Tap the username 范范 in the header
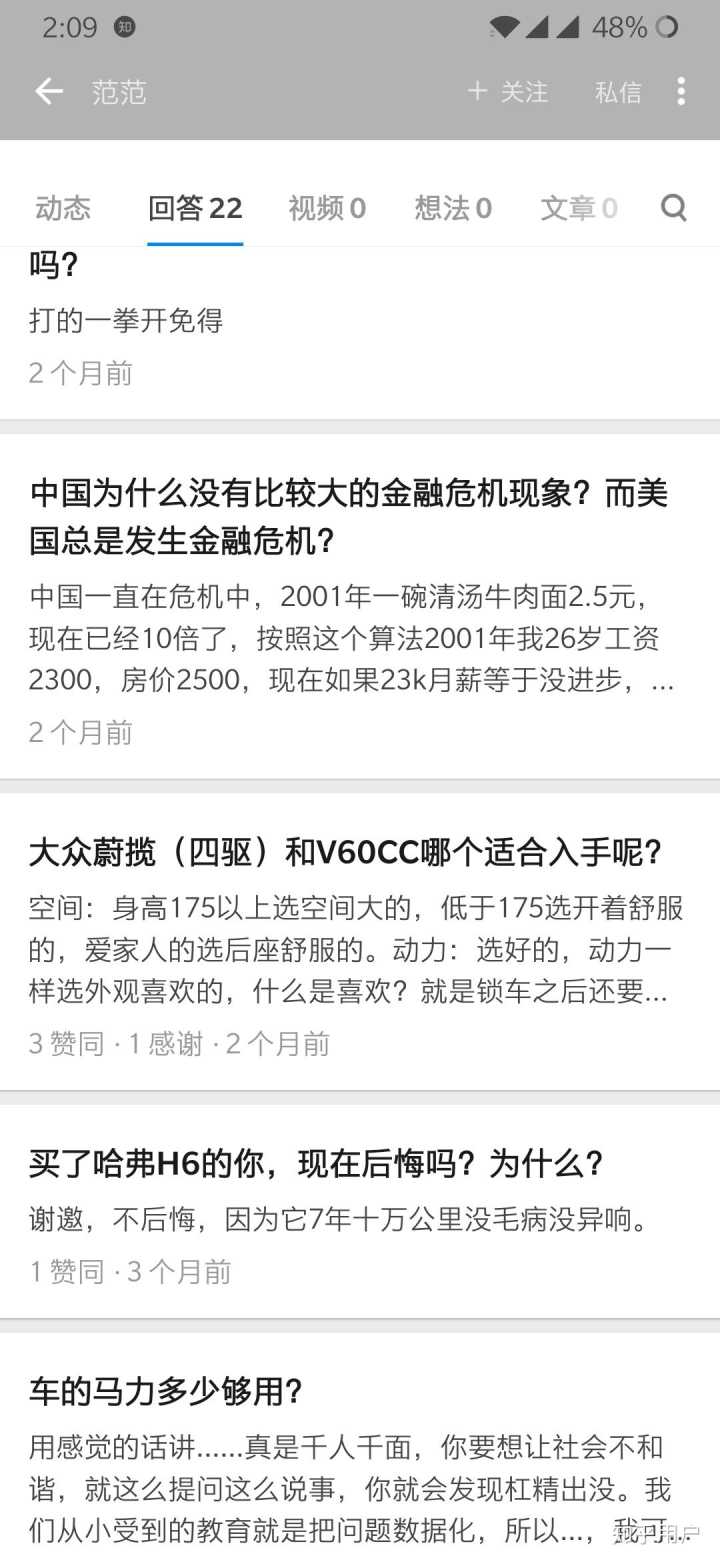The height and width of the screenshot is (1560, 720). click(x=119, y=91)
